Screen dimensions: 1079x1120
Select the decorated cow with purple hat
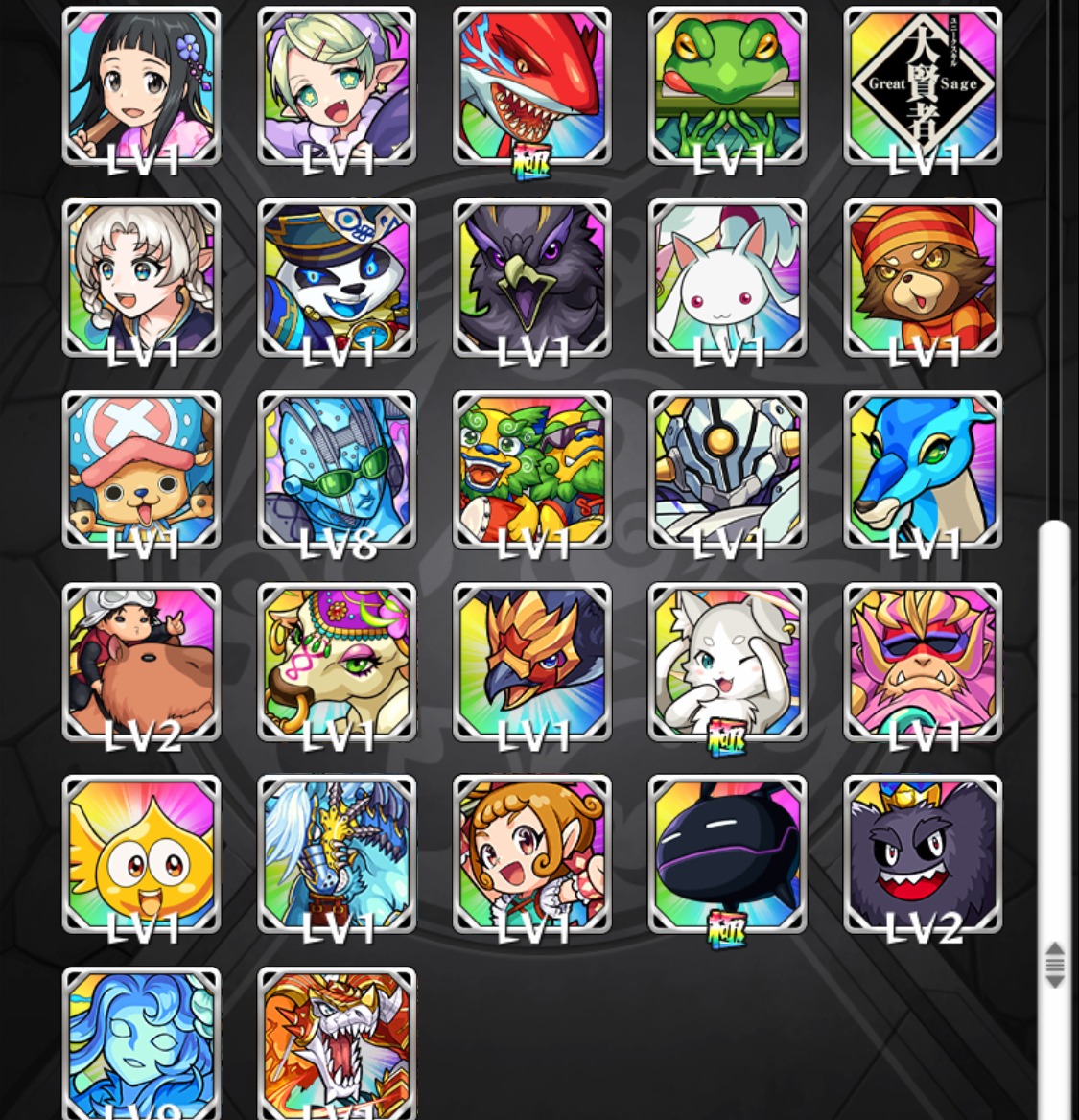coord(337,662)
